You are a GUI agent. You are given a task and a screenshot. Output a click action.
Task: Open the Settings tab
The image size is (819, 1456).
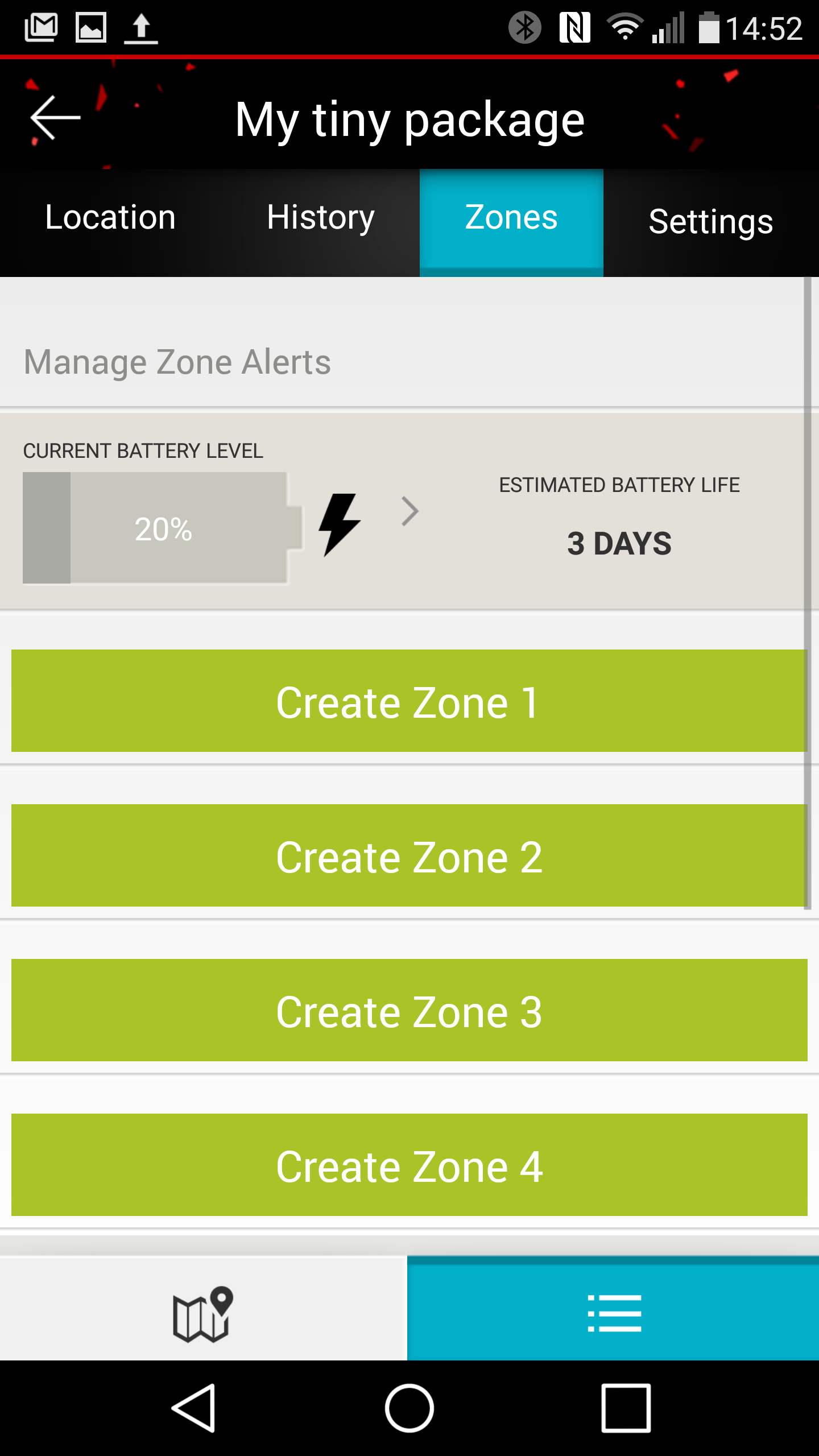[711, 221]
